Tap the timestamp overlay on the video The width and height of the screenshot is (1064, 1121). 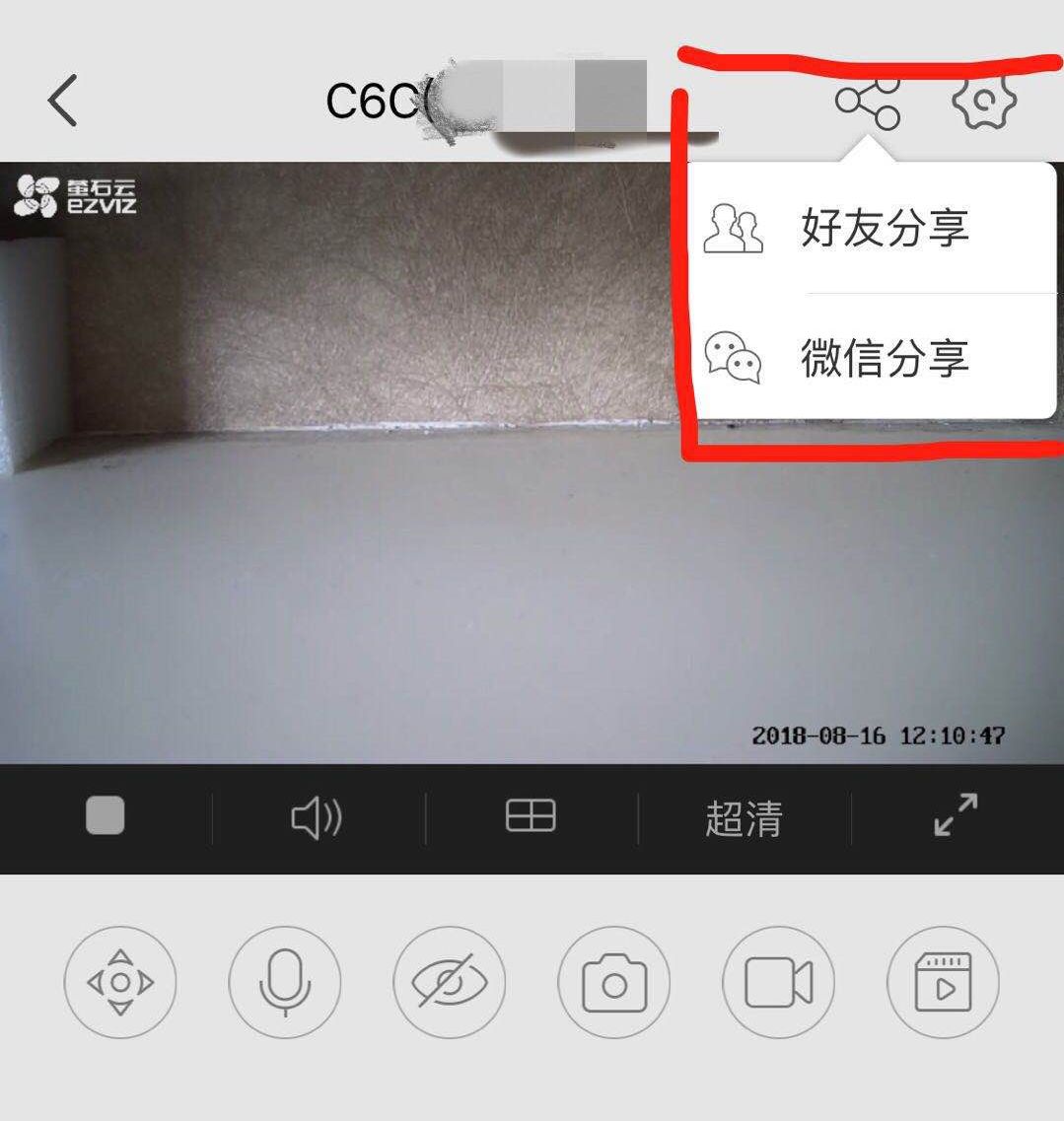(878, 734)
